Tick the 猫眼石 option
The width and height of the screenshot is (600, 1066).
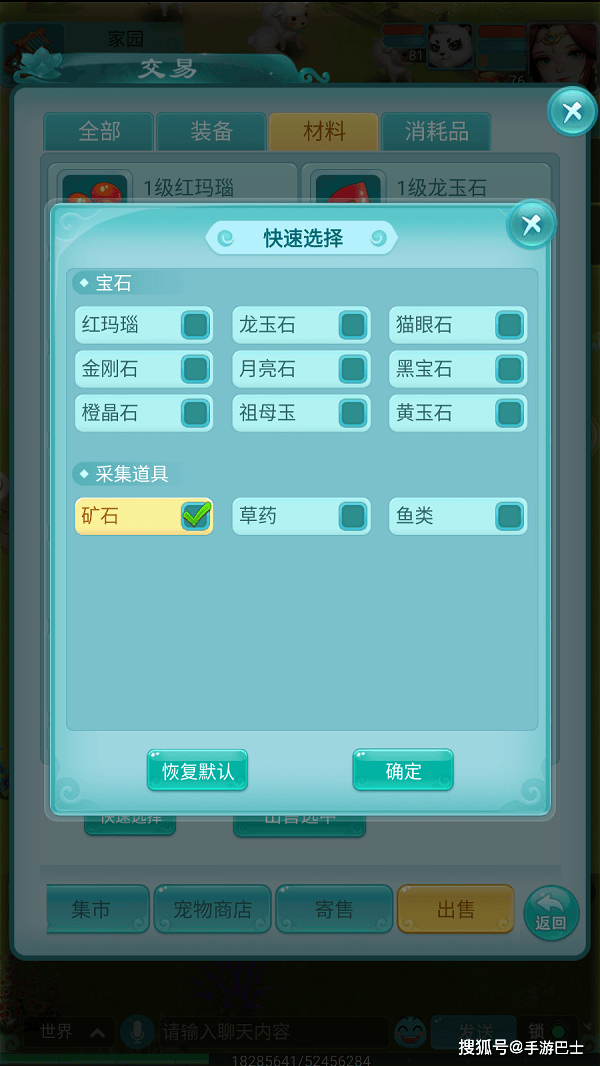pos(510,325)
